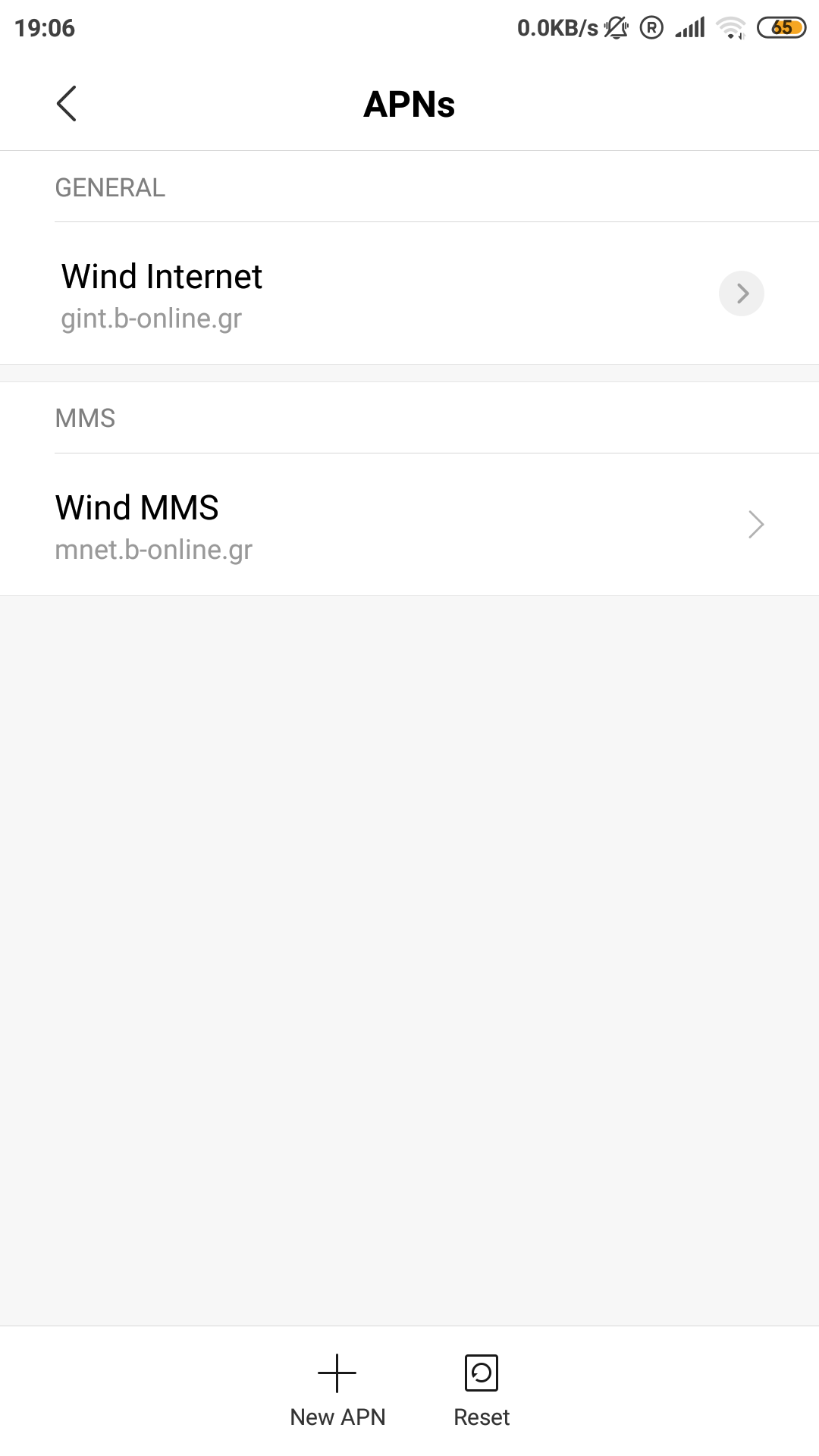This screenshot has height=1456, width=819.
Task: Reset APN settings to default
Action: click(482, 1389)
